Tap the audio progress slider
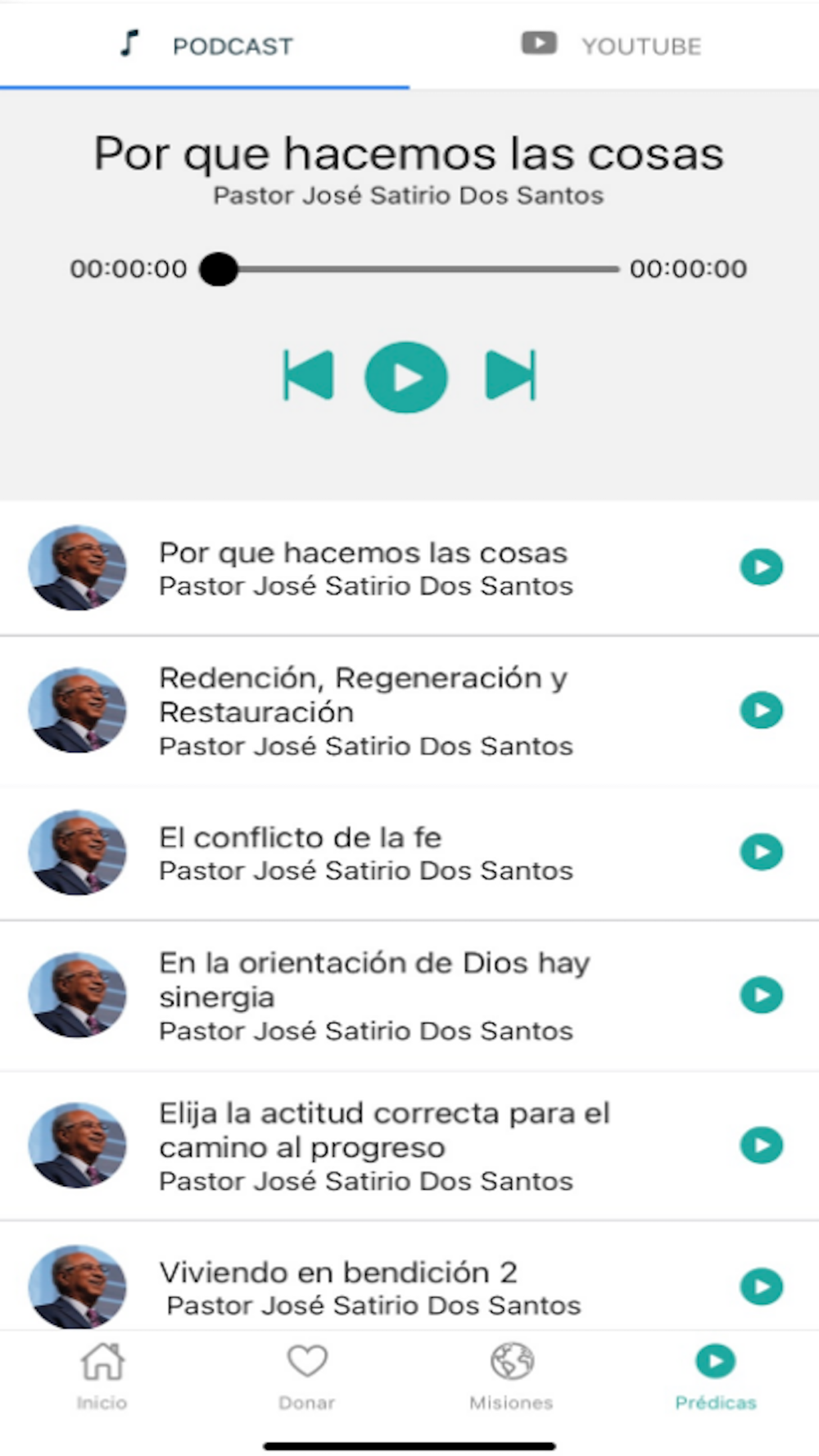The width and height of the screenshot is (819, 1456). 418,269
